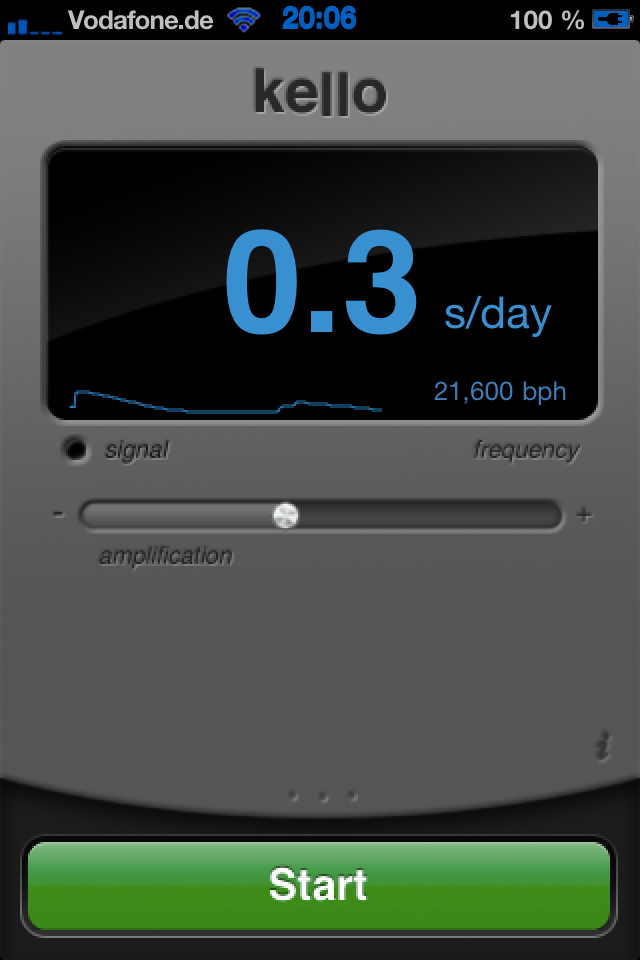The width and height of the screenshot is (640, 960).
Task: Start the watch timing measurement
Action: click(x=319, y=886)
